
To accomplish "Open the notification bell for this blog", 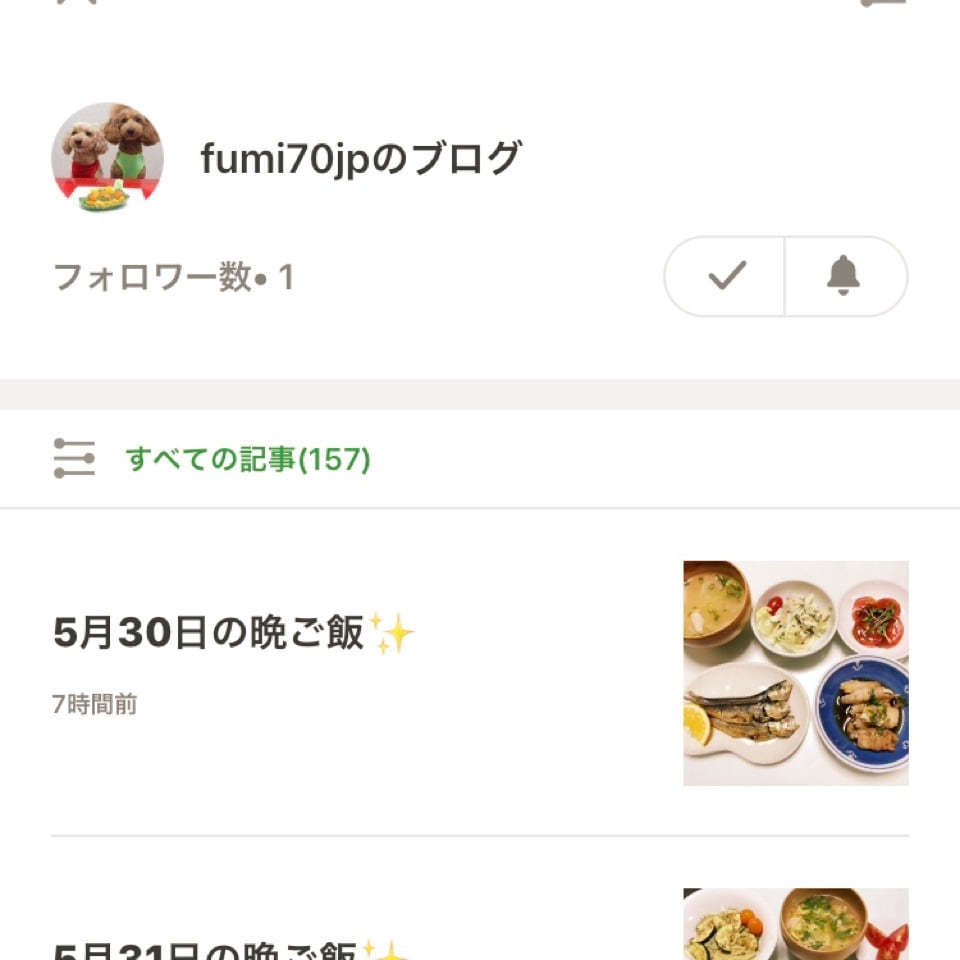I will [x=845, y=276].
